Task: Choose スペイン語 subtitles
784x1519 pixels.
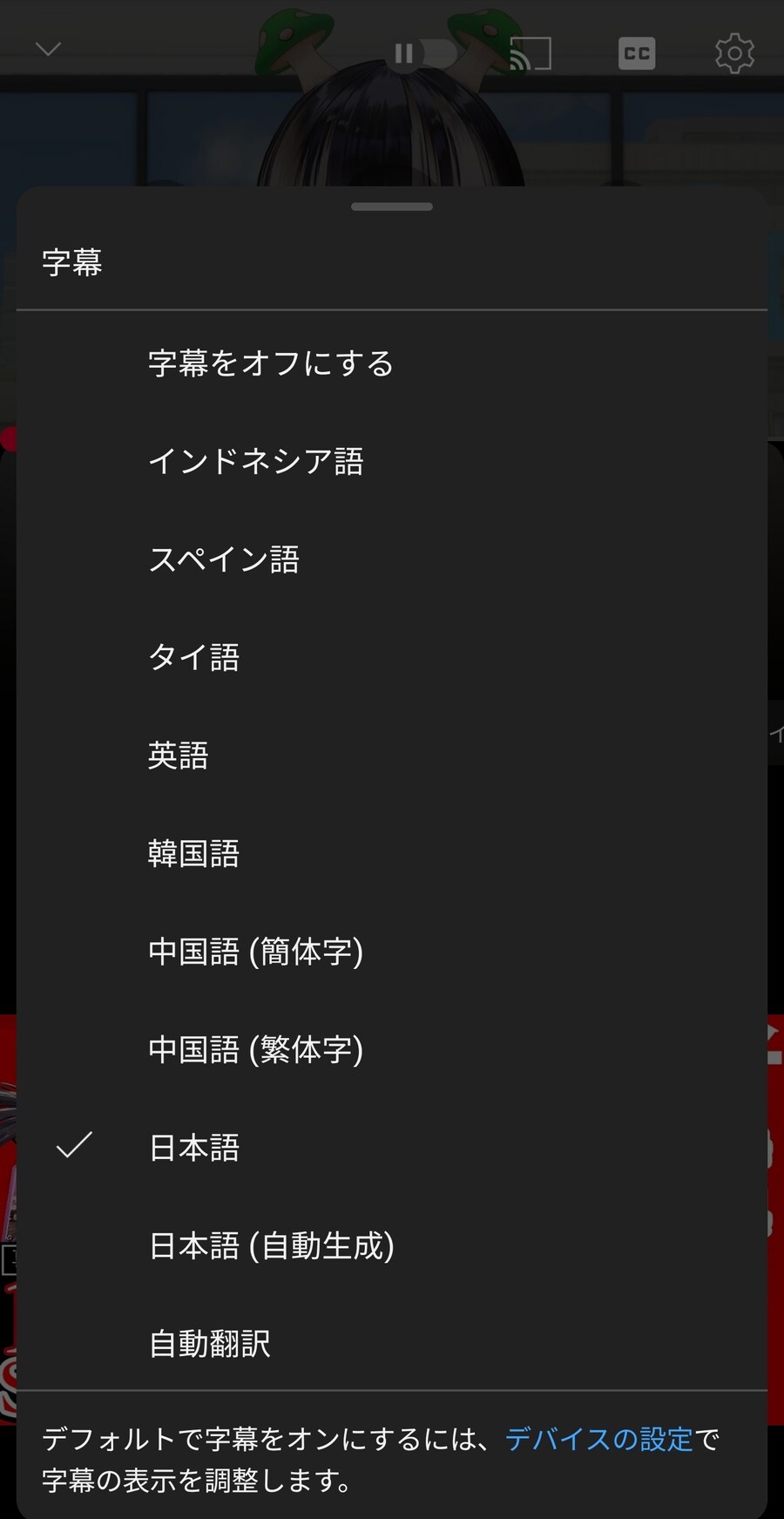Action: (225, 559)
